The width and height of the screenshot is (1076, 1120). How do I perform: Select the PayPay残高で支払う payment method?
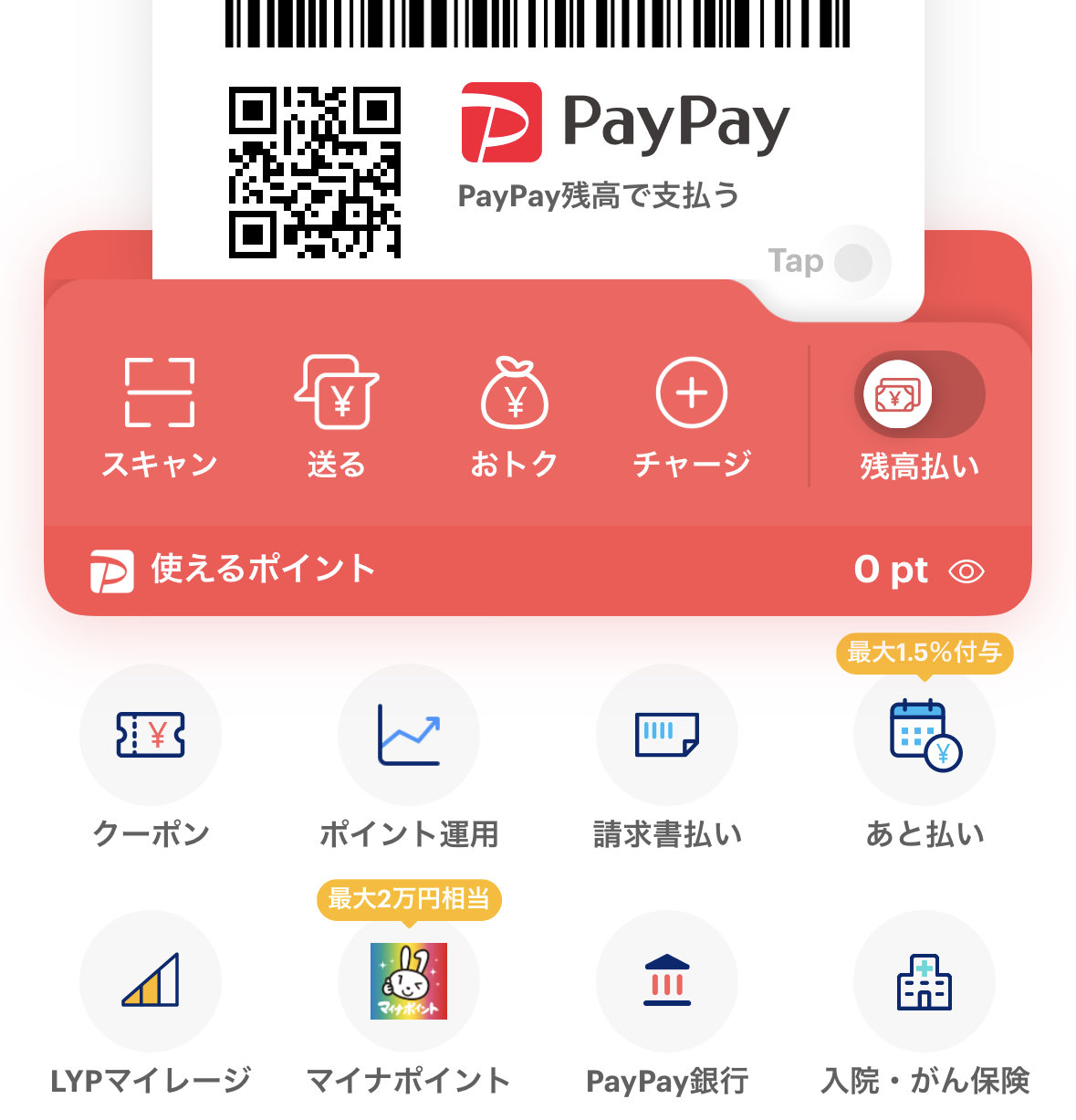pyautogui.click(x=600, y=194)
